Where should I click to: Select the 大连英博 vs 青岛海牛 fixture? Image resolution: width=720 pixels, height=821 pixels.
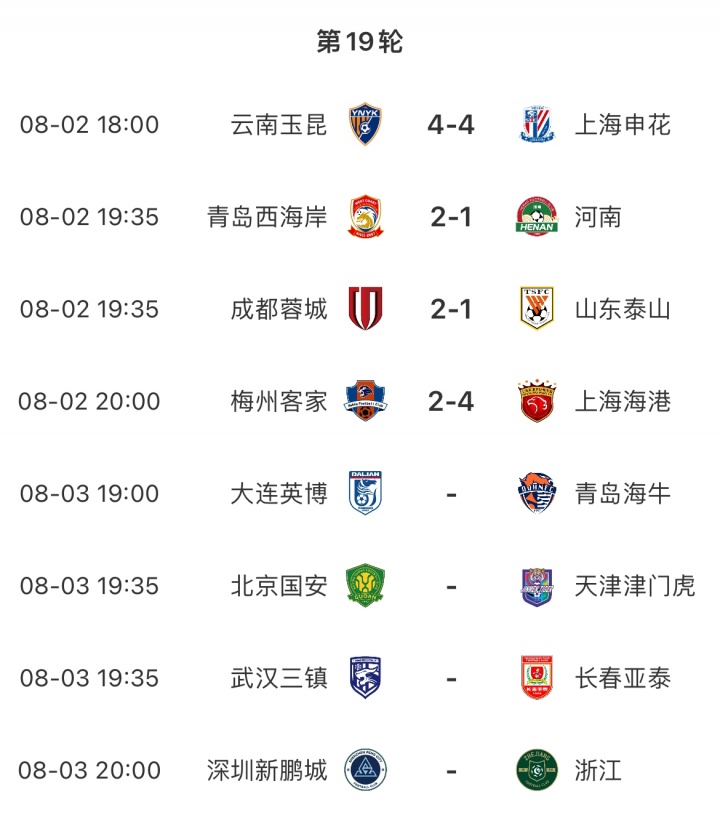pyautogui.click(x=450, y=493)
